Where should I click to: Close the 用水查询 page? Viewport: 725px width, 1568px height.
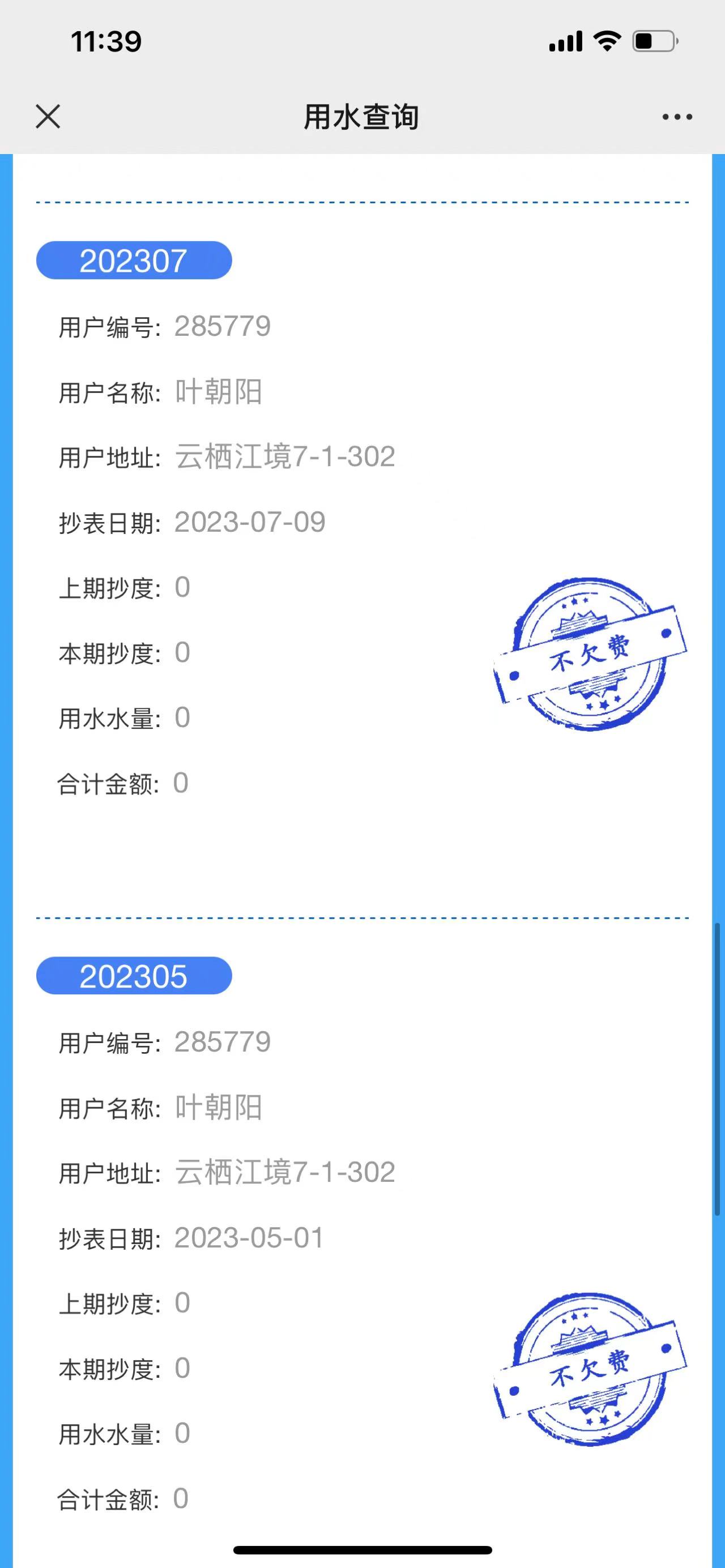(x=48, y=116)
